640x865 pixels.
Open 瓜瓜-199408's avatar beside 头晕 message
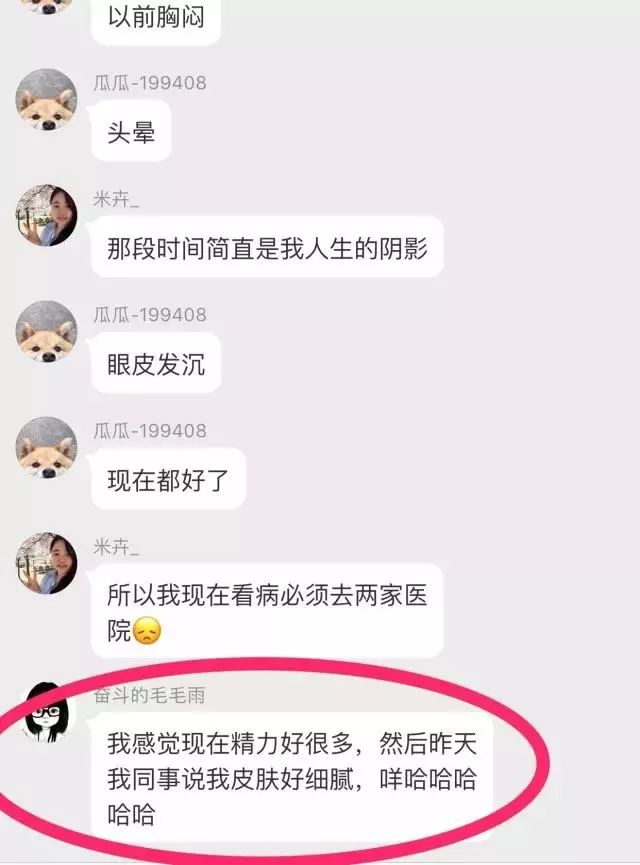point(46,100)
